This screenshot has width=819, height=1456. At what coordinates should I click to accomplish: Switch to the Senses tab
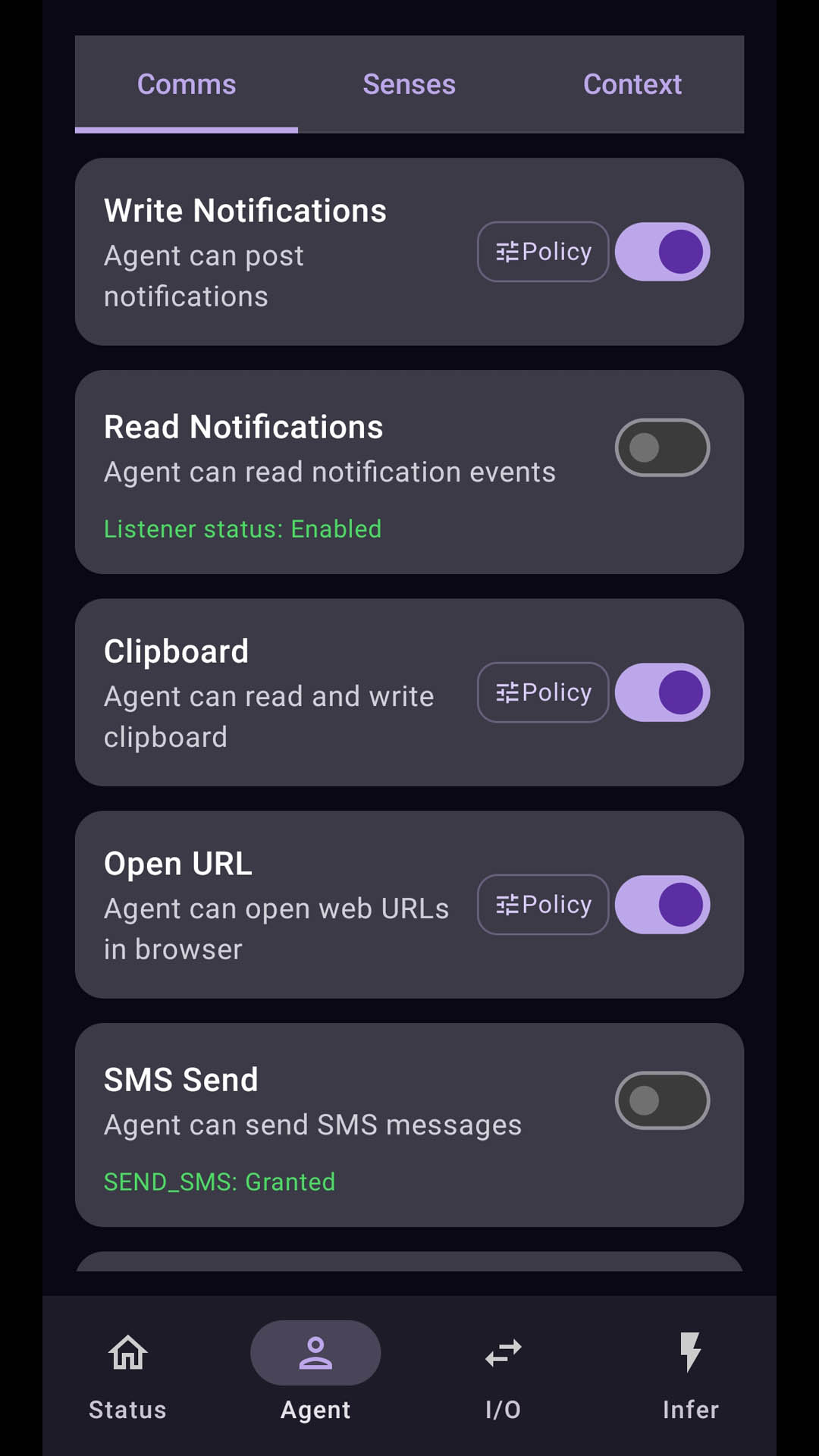(x=409, y=84)
